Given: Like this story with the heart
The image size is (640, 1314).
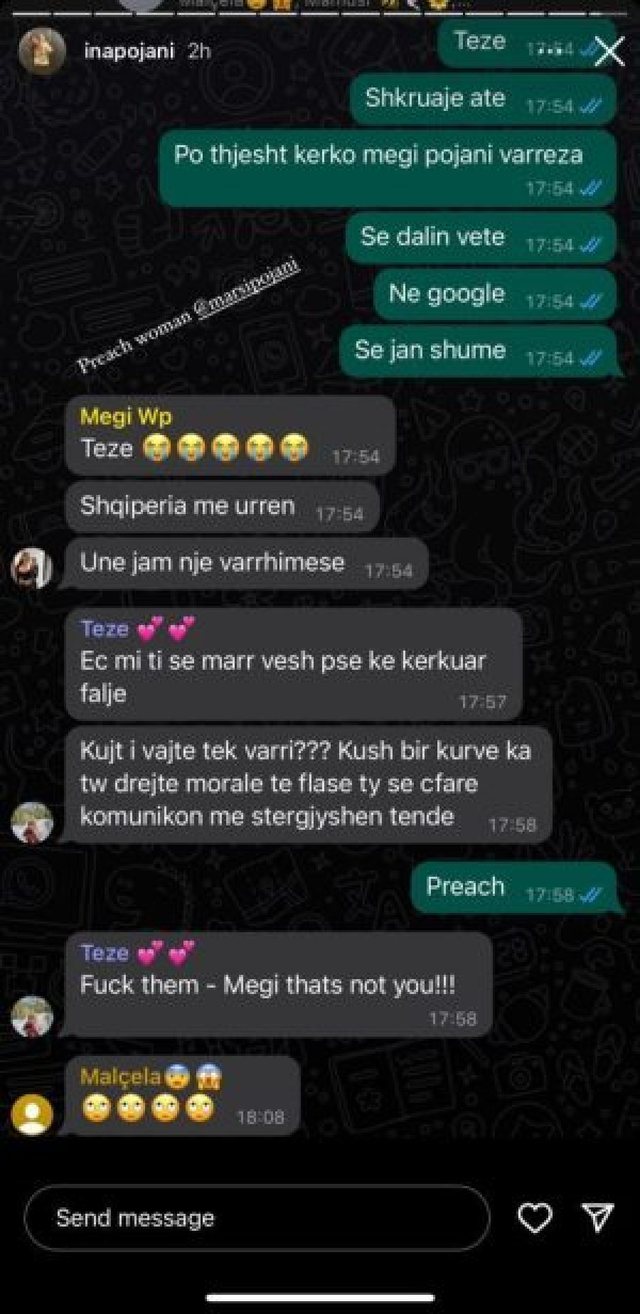Looking at the screenshot, I should (x=535, y=1217).
